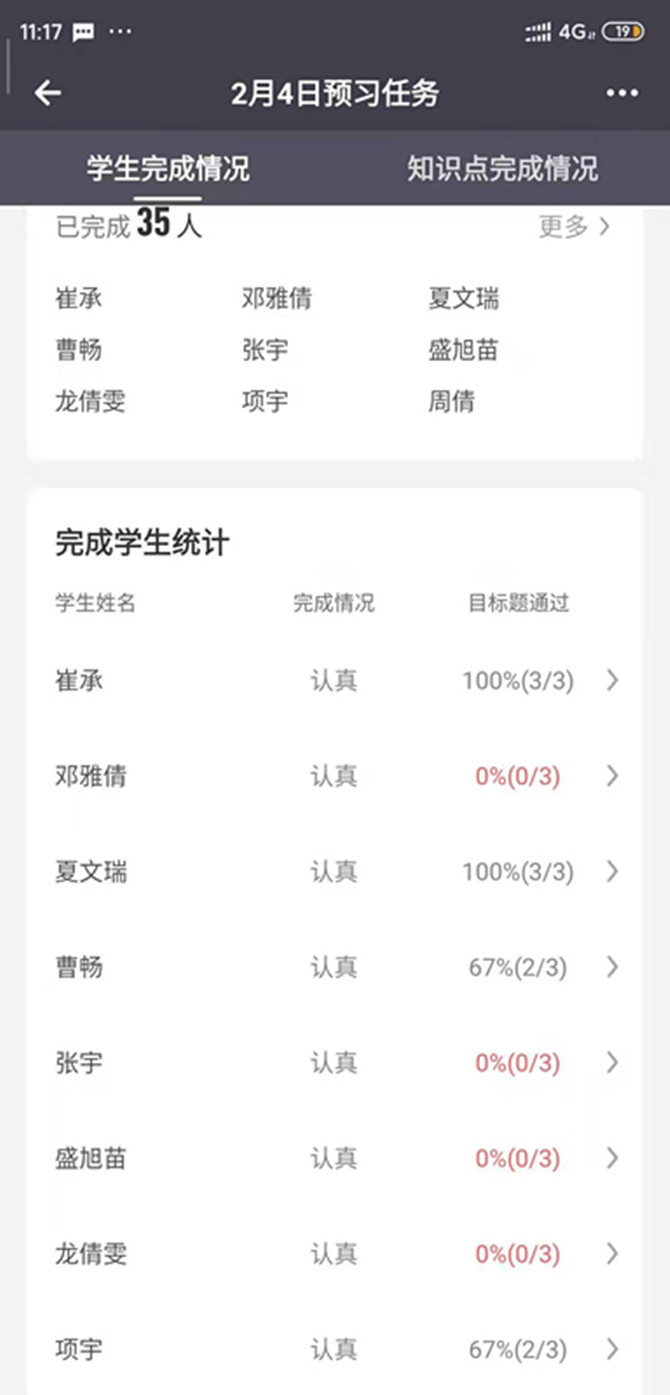
Task: View 夏文瑞's completion details row
Action: click(x=335, y=872)
